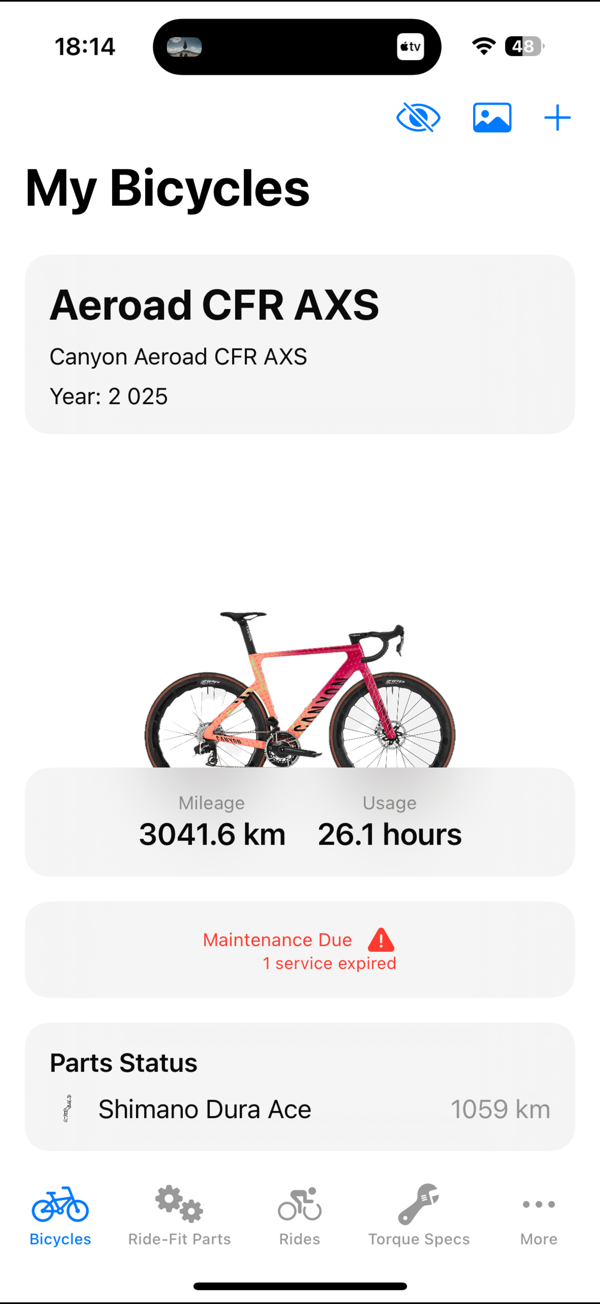Screen dimensions: 600x1304
Task: Open the Aeroad CFR AXS bike card
Action: click(300, 344)
